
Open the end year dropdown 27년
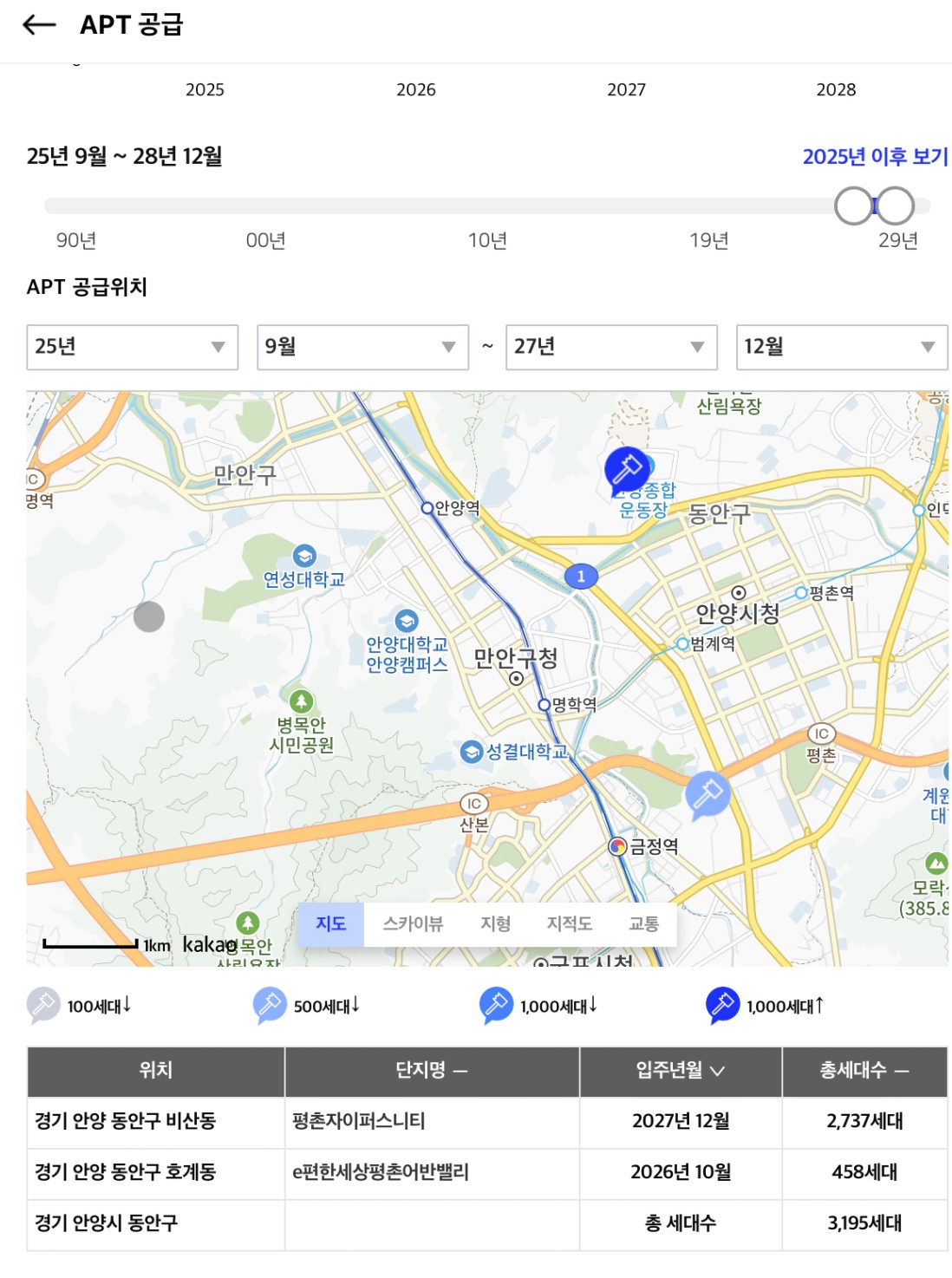611,347
